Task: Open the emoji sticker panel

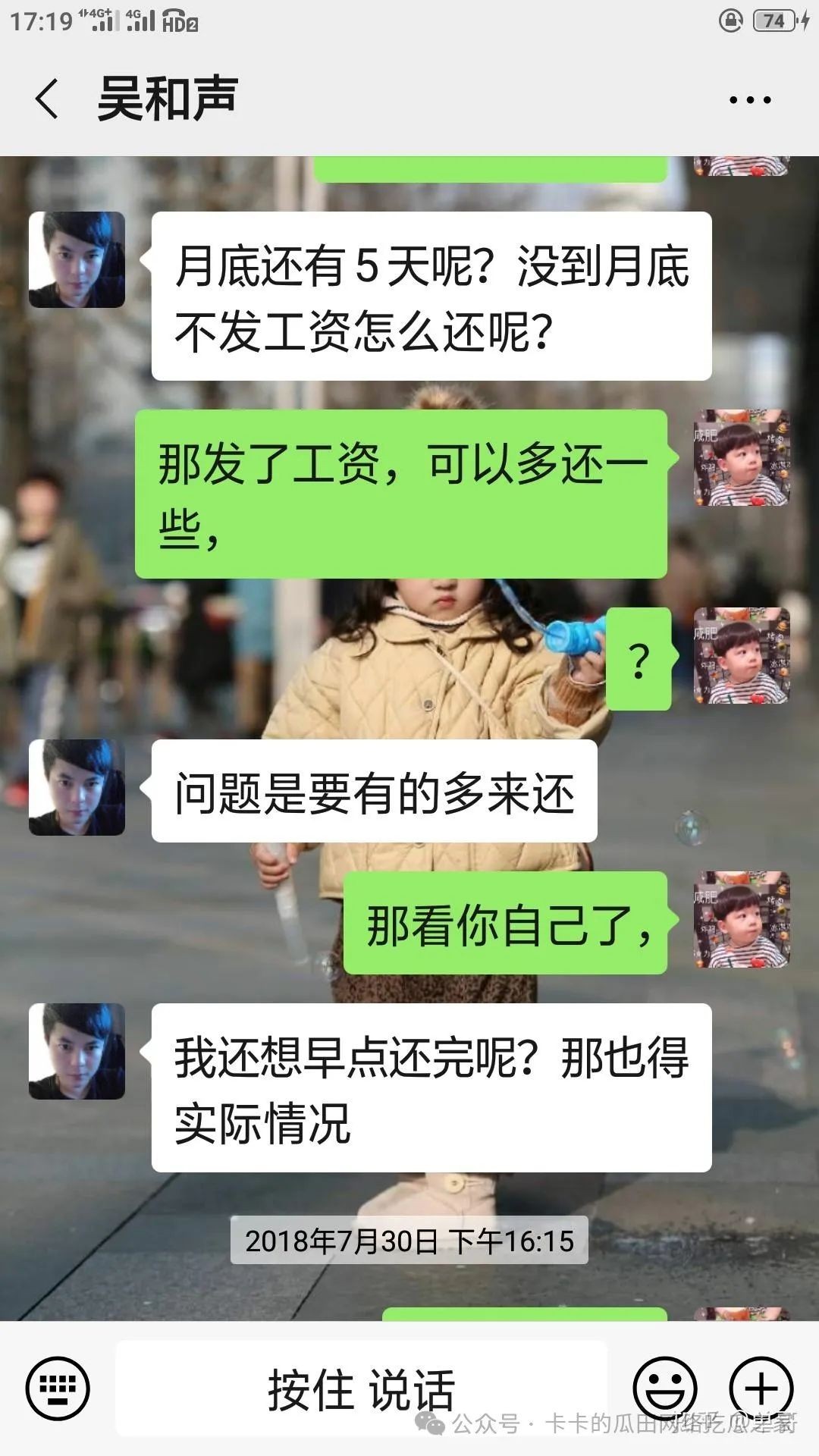Action: point(665,1389)
